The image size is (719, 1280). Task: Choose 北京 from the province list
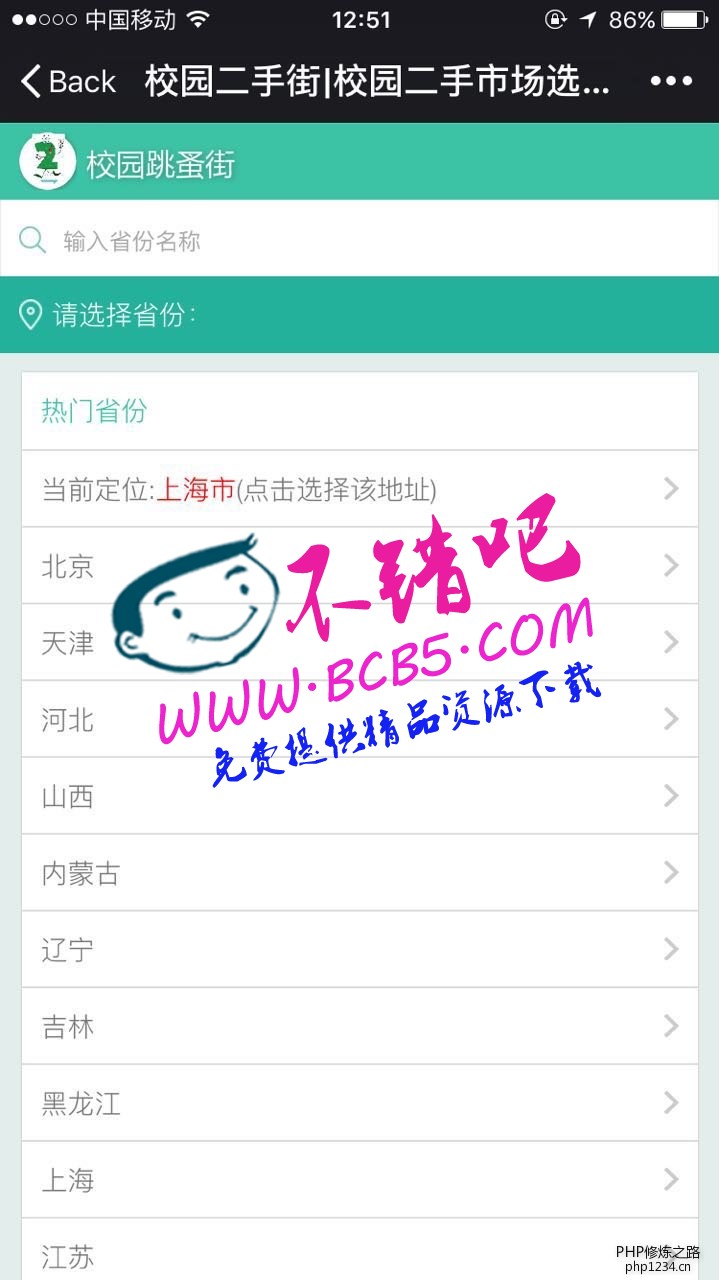coord(359,566)
